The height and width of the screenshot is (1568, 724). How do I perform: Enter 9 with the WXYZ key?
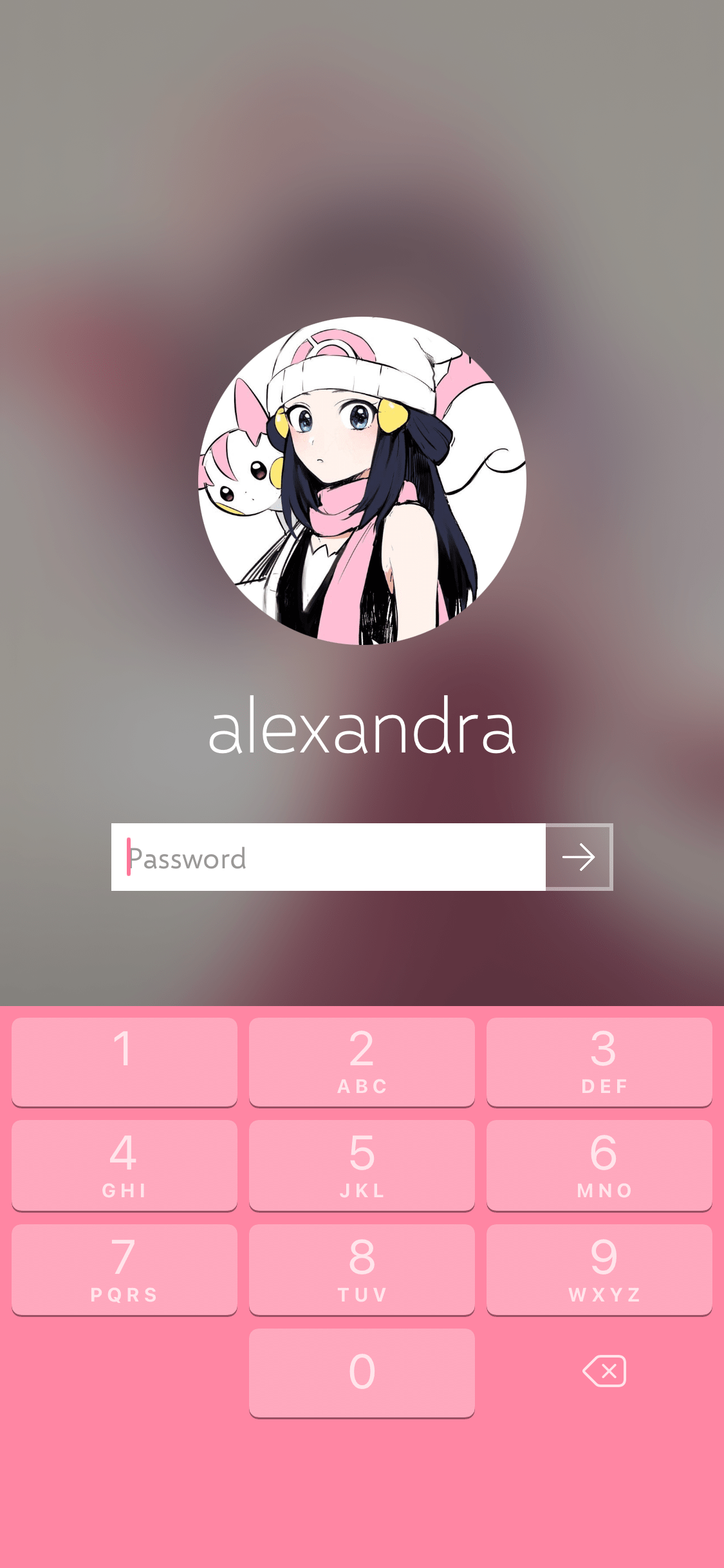(x=599, y=1269)
